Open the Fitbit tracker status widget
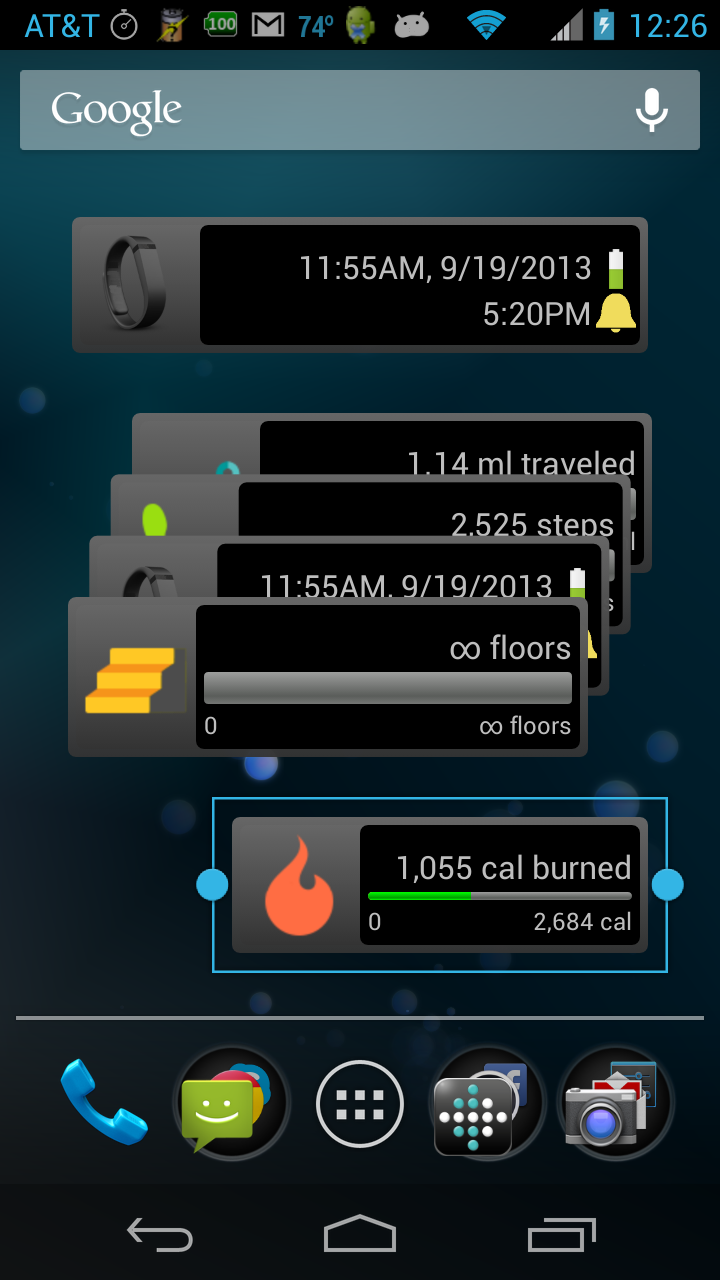This screenshot has height=1280, width=720. [360, 285]
